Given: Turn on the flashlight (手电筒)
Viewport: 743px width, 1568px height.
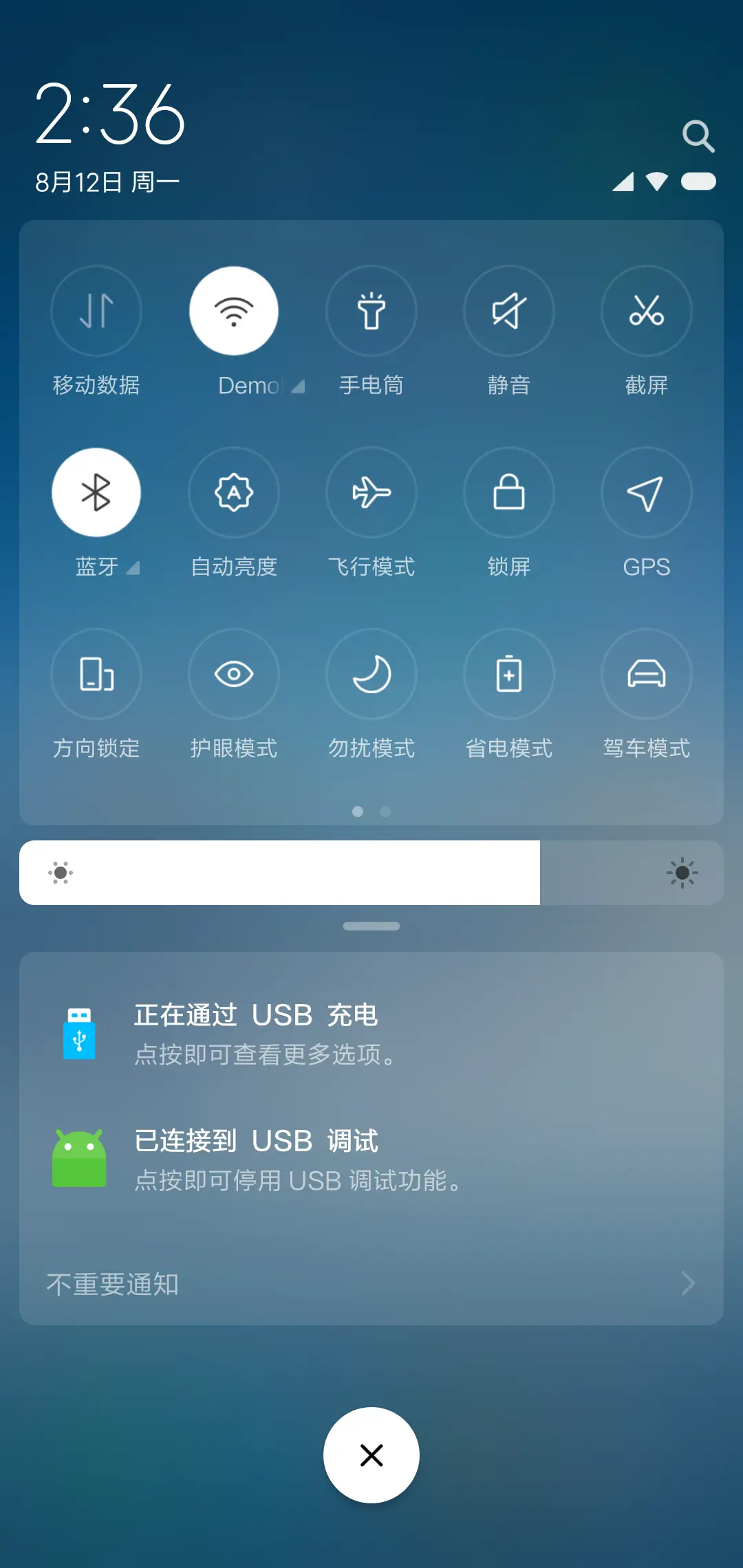Looking at the screenshot, I should [x=371, y=311].
